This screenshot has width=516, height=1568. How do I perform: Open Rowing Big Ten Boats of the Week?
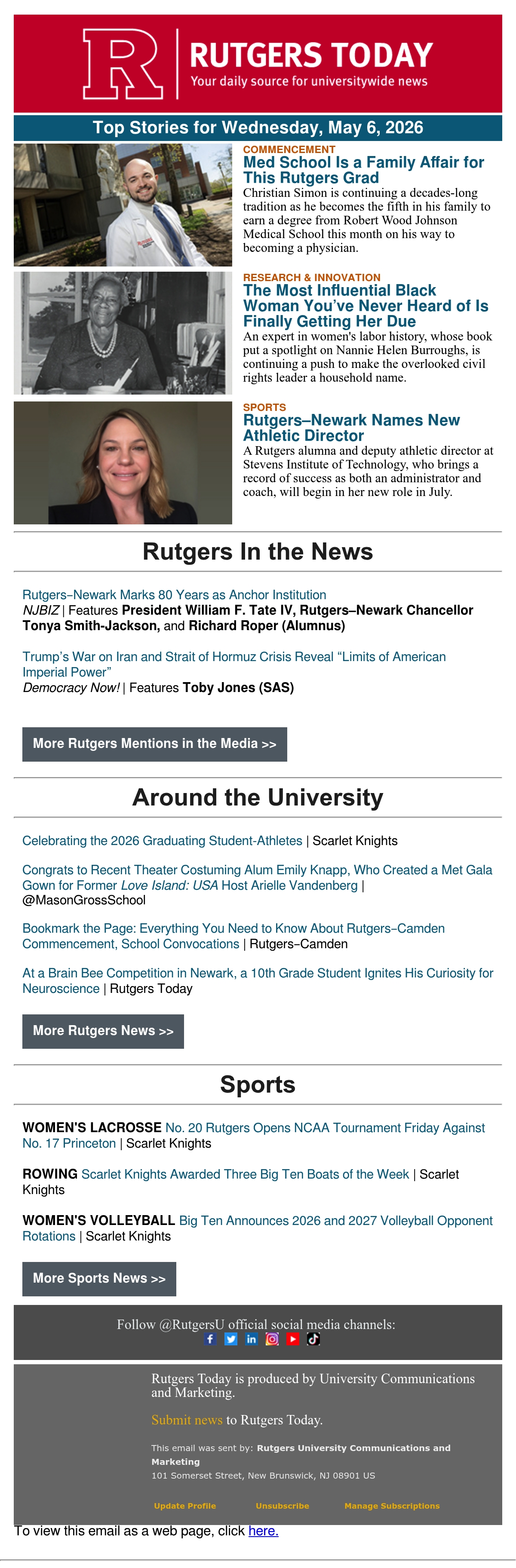click(245, 1174)
